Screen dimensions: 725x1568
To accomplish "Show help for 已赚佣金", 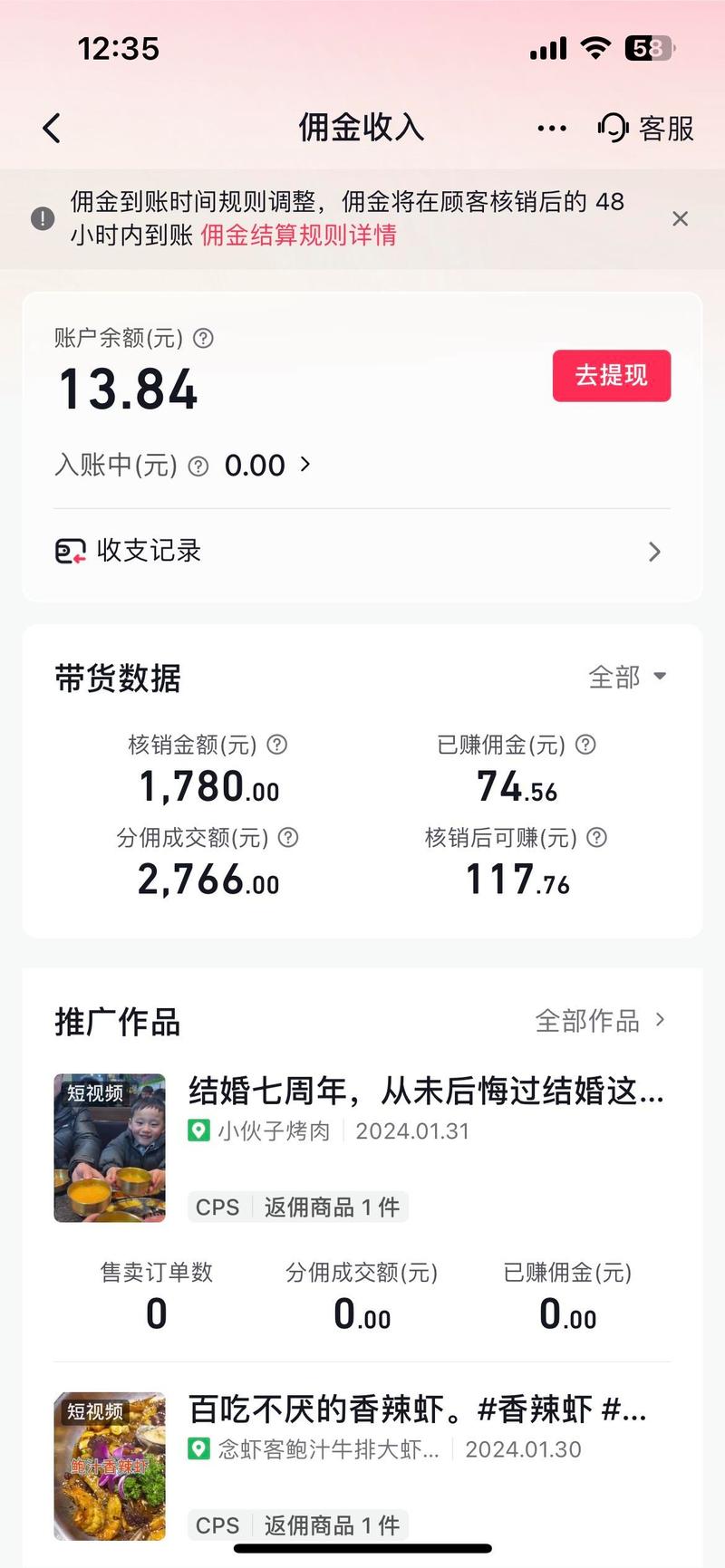I will [x=586, y=745].
